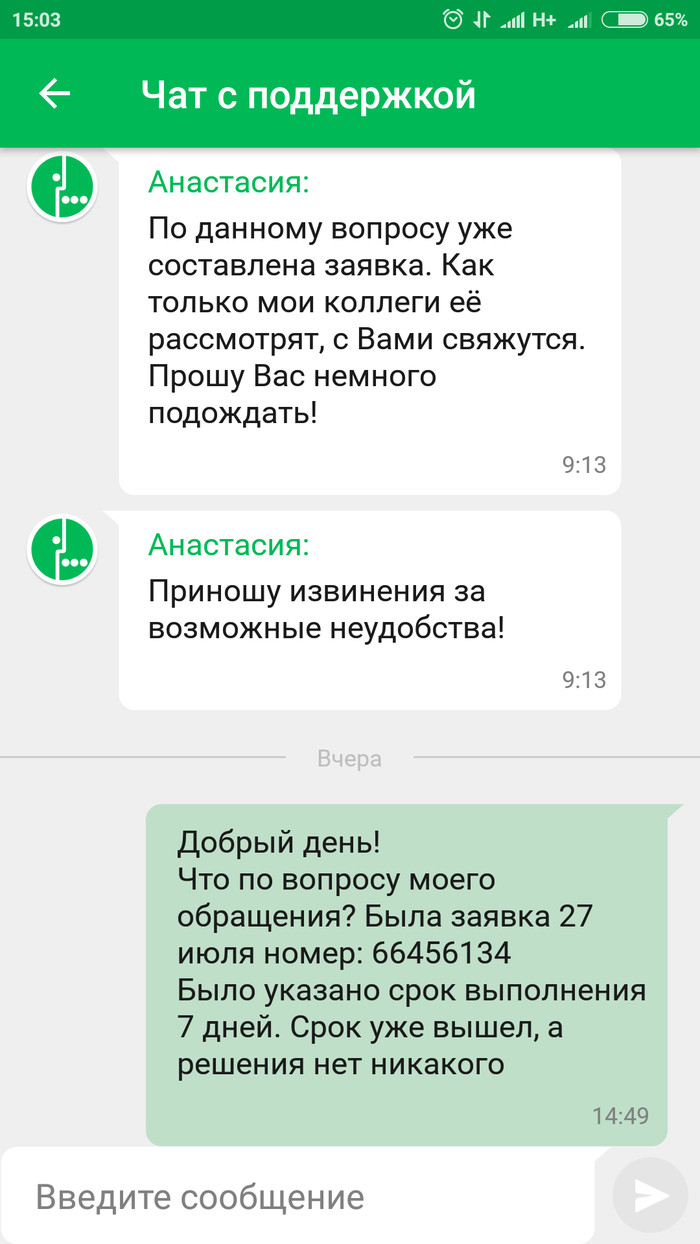Focus the 'Введите сообщение' message field

point(300,1196)
